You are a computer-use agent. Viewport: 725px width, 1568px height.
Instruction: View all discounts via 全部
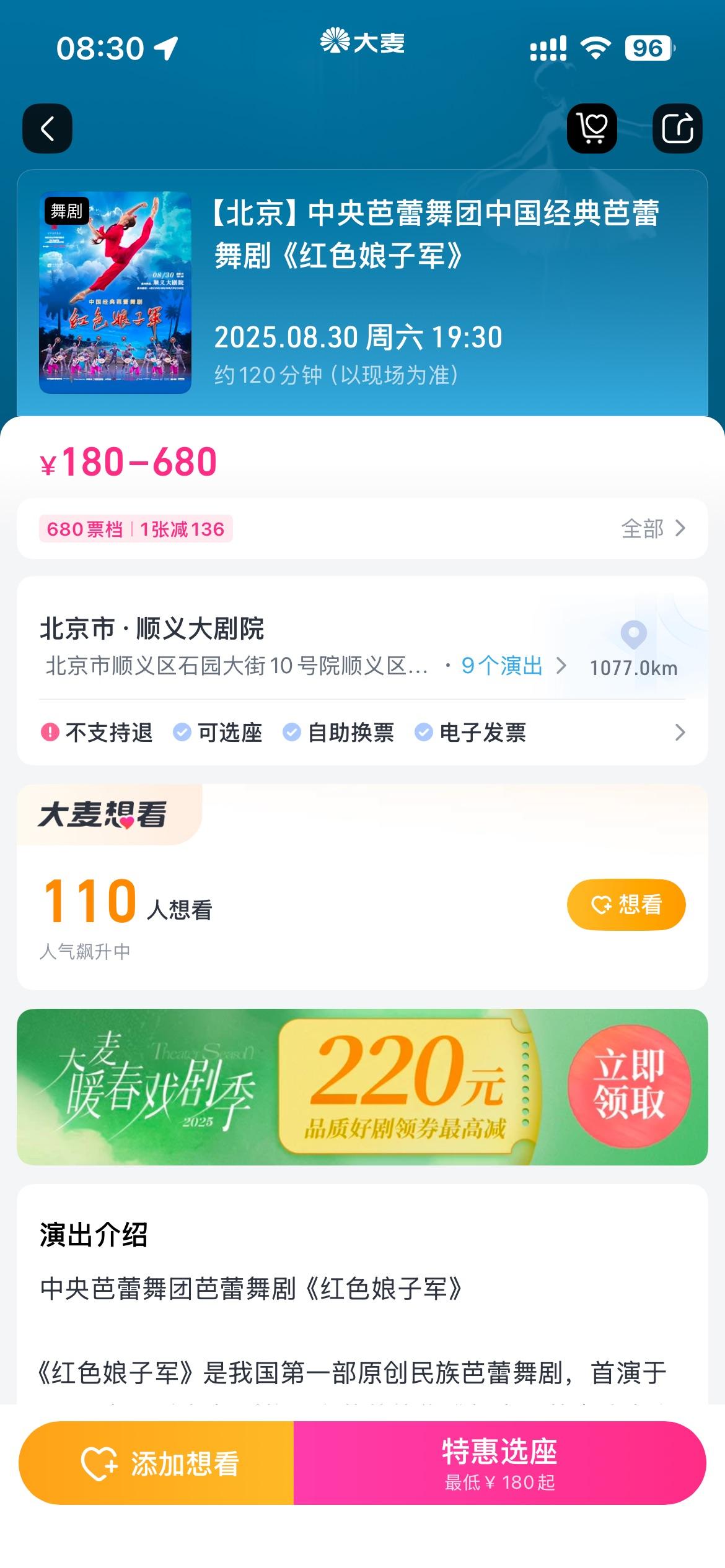(x=653, y=529)
